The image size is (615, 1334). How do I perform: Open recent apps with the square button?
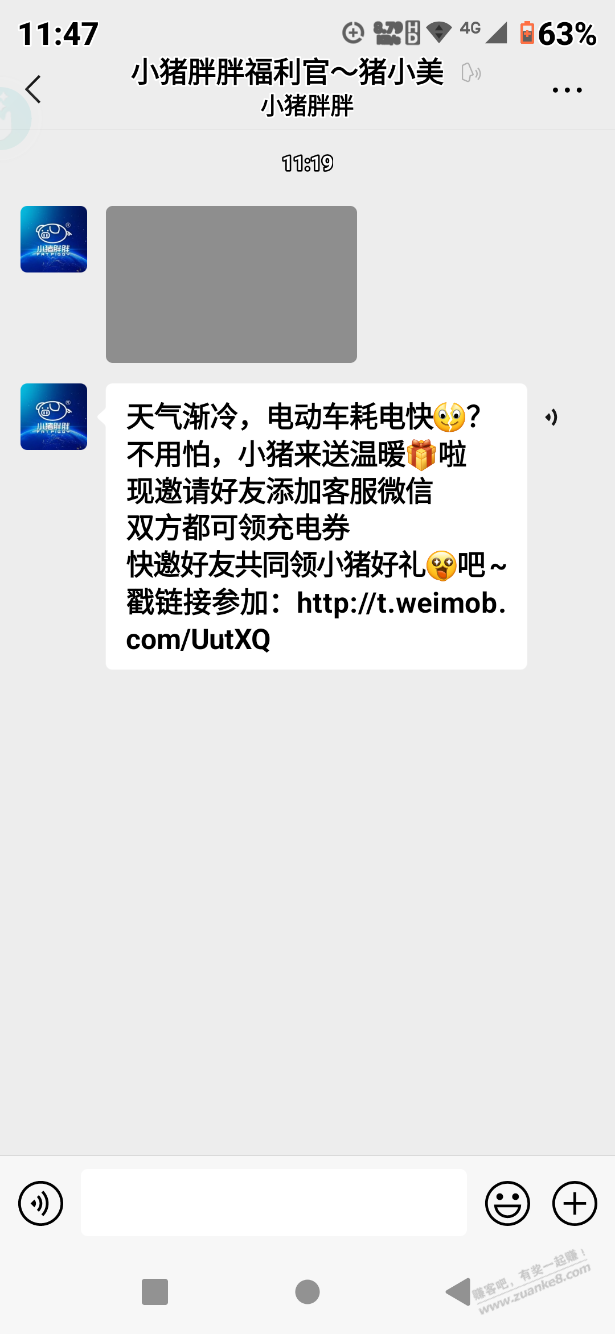tap(155, 1292)
